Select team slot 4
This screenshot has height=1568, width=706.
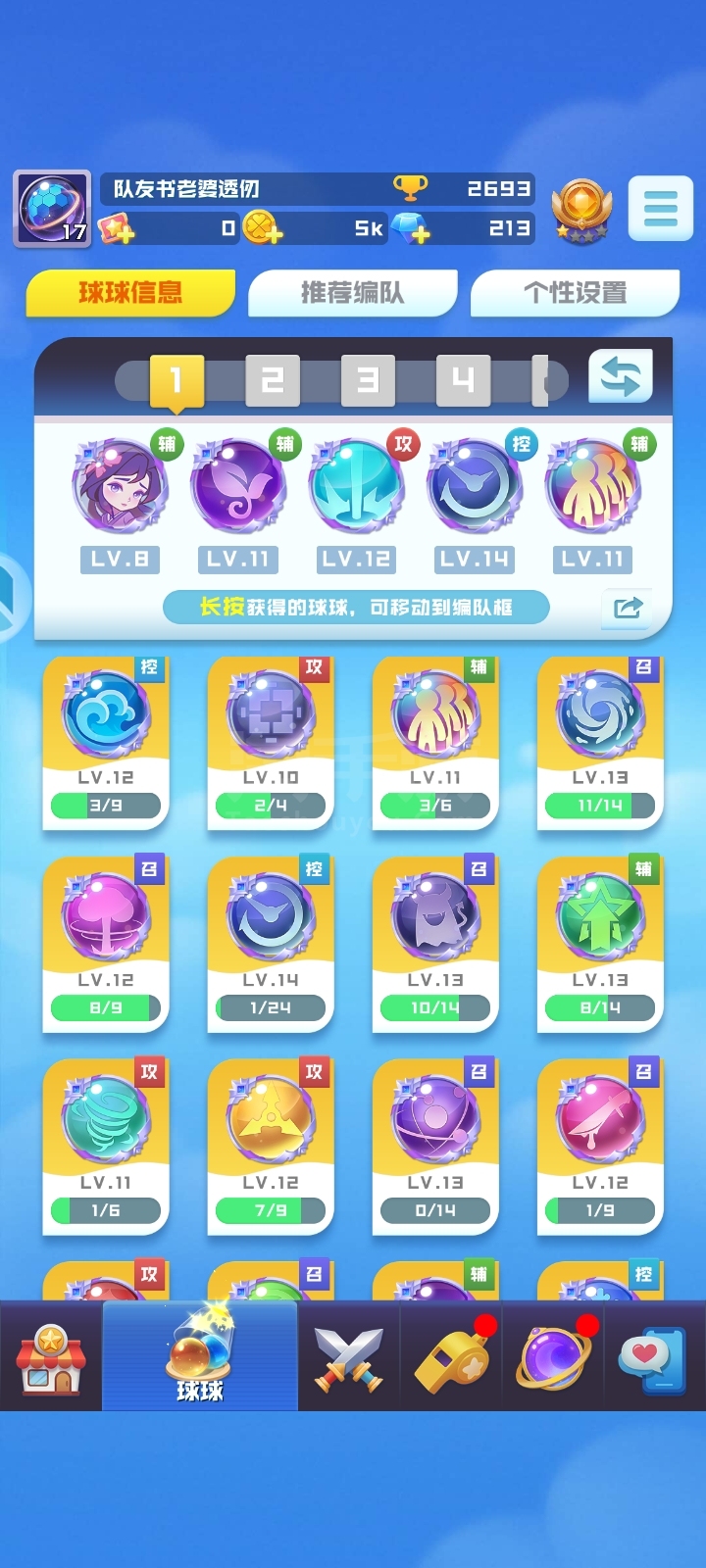(463, 380)
